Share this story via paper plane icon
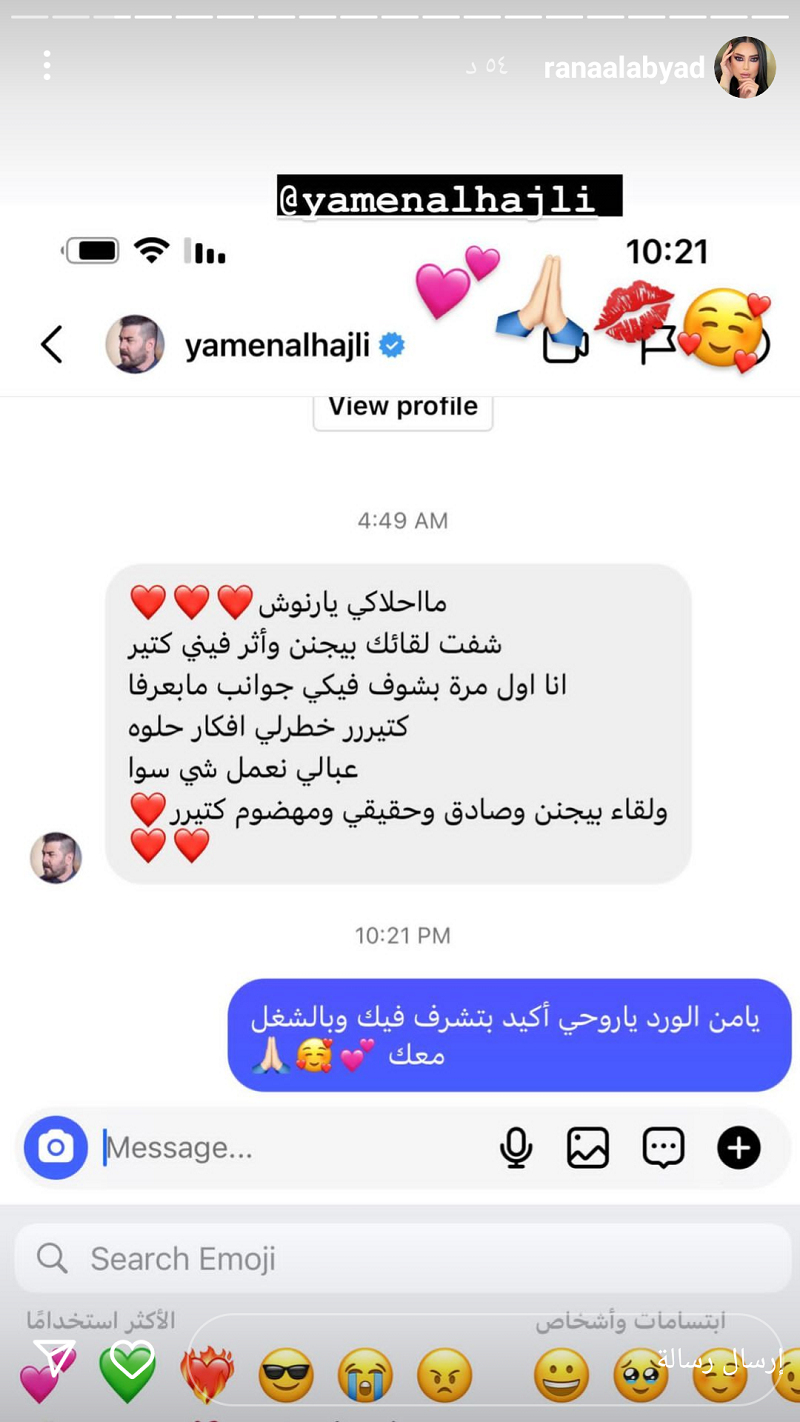 pyautogui.click(x=54, y=1360)
